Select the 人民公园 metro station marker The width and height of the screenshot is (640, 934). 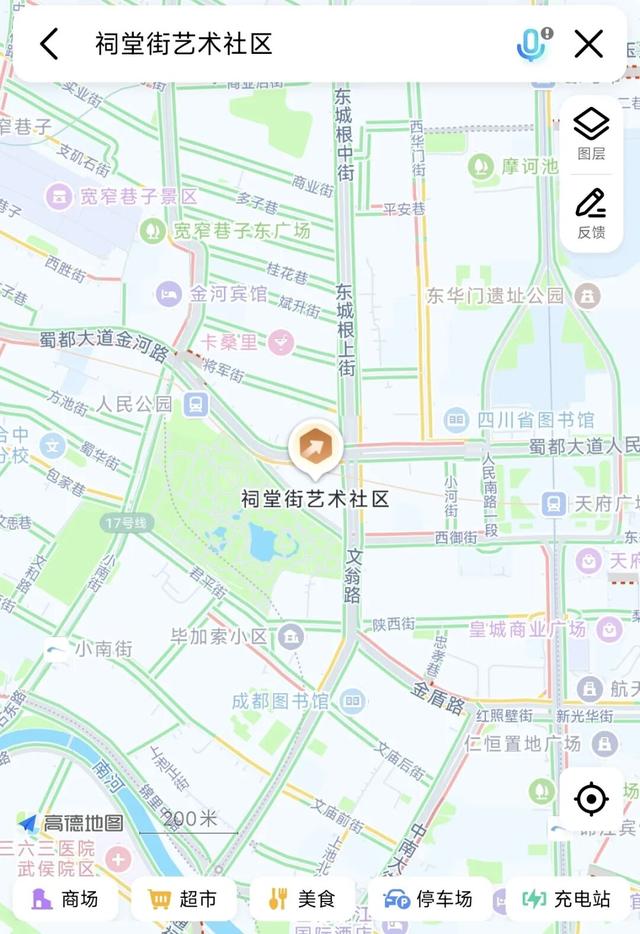pyautogui.click(x=196, y=404)
